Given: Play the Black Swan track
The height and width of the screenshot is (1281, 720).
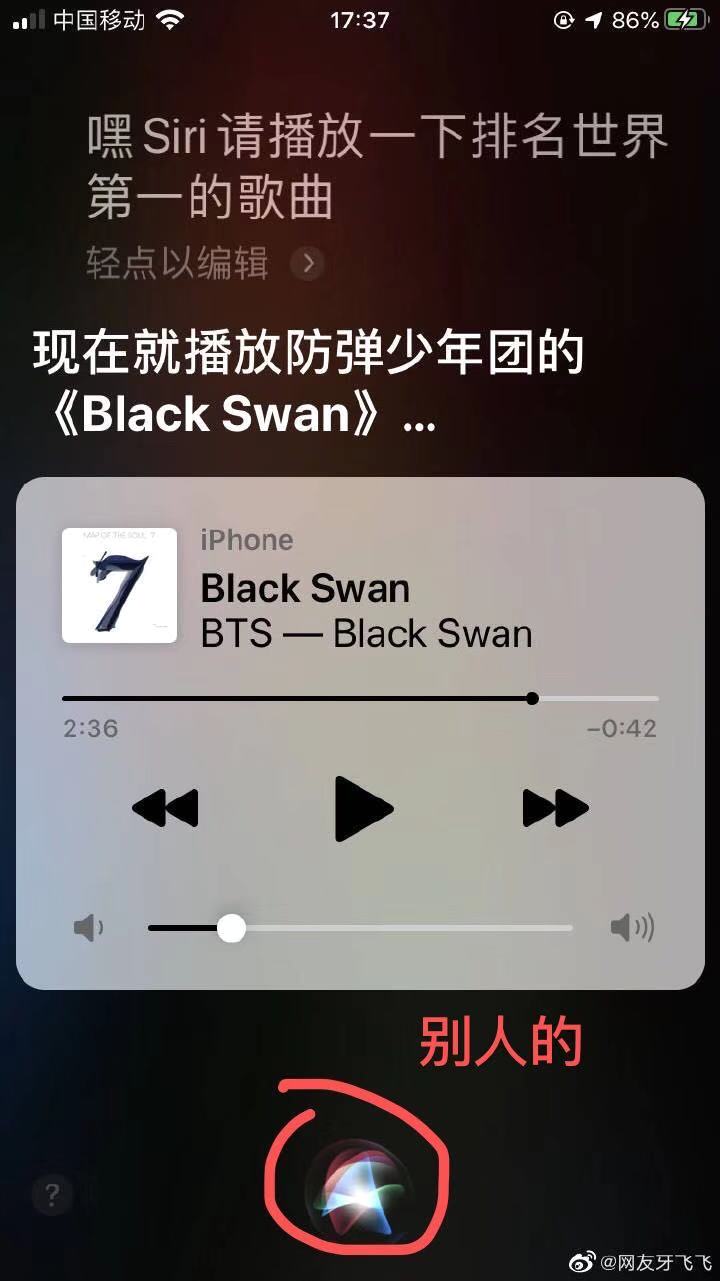Looking at the screenshot, I should (363, 808).
